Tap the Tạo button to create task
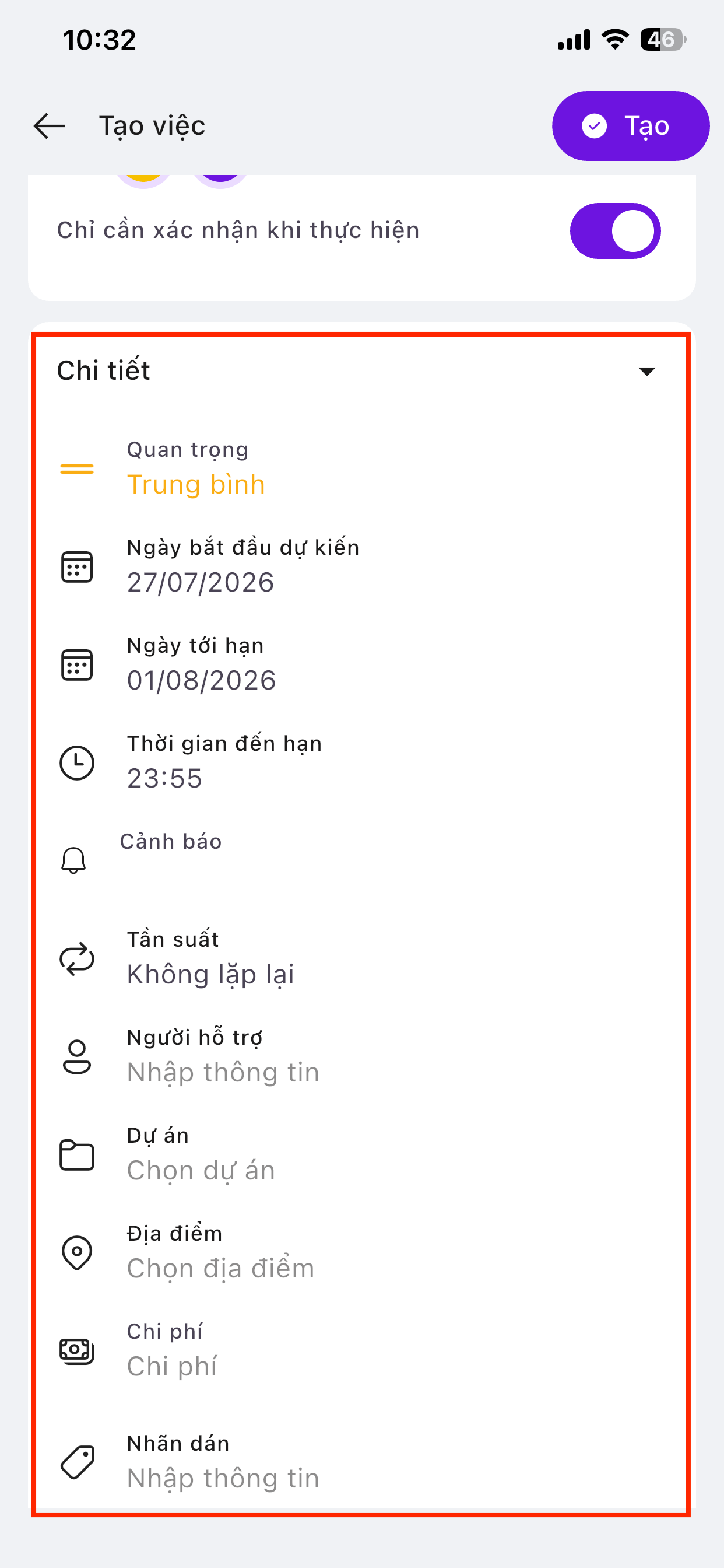 point(630,126)
